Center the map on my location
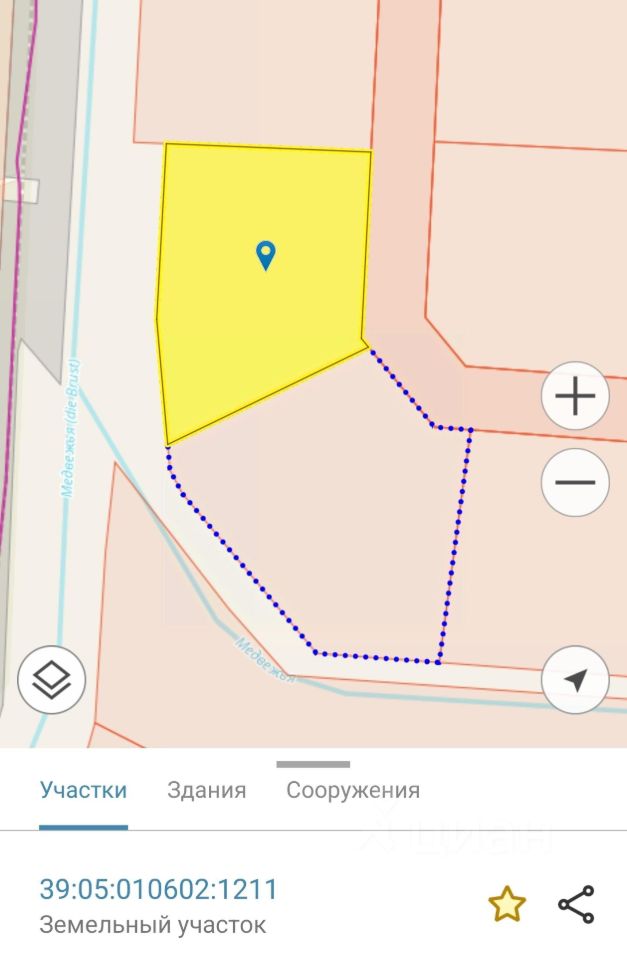 coord(575,680)
